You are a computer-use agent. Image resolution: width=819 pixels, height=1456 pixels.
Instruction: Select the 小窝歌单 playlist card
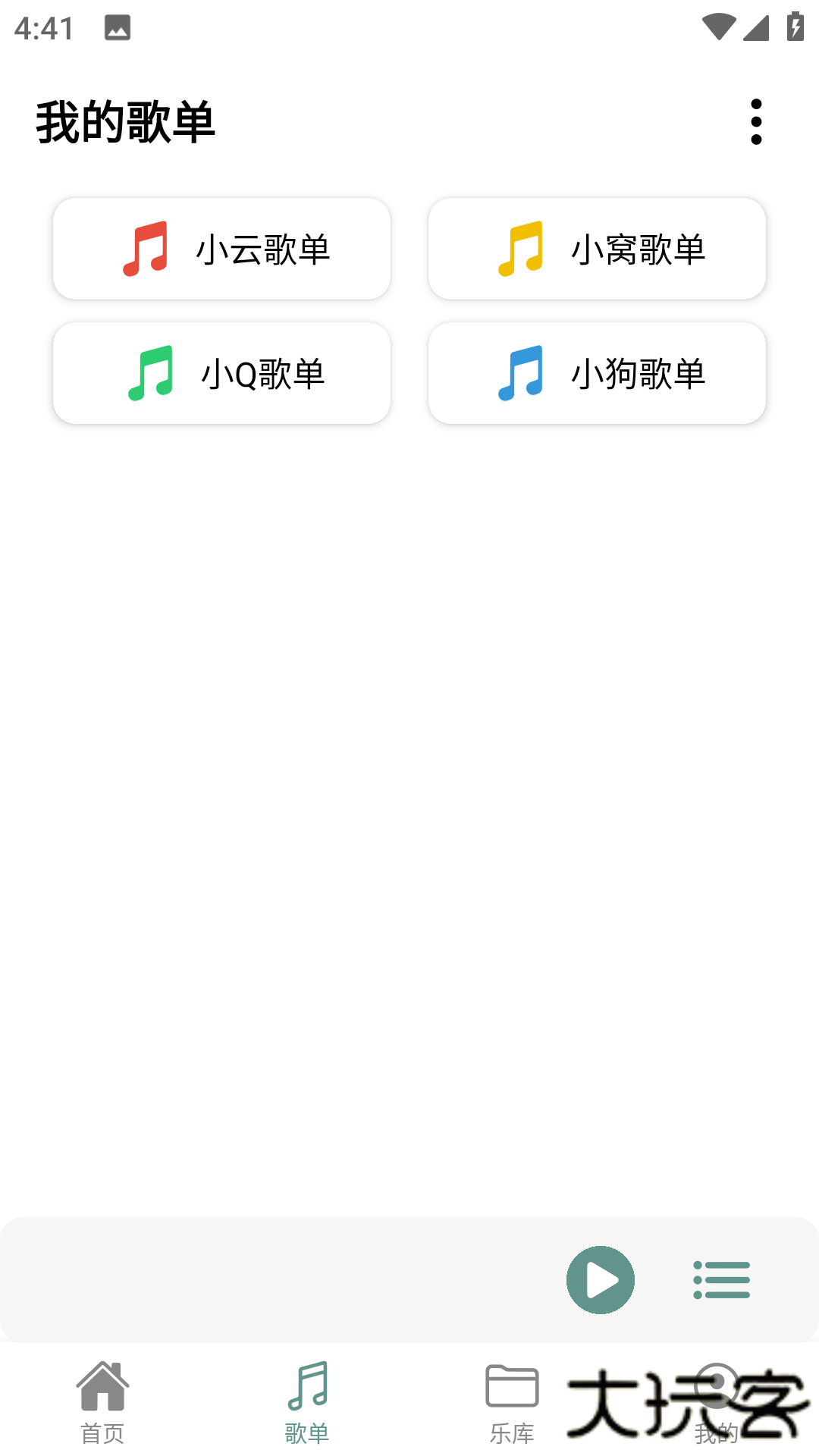[x=597, y=248]
